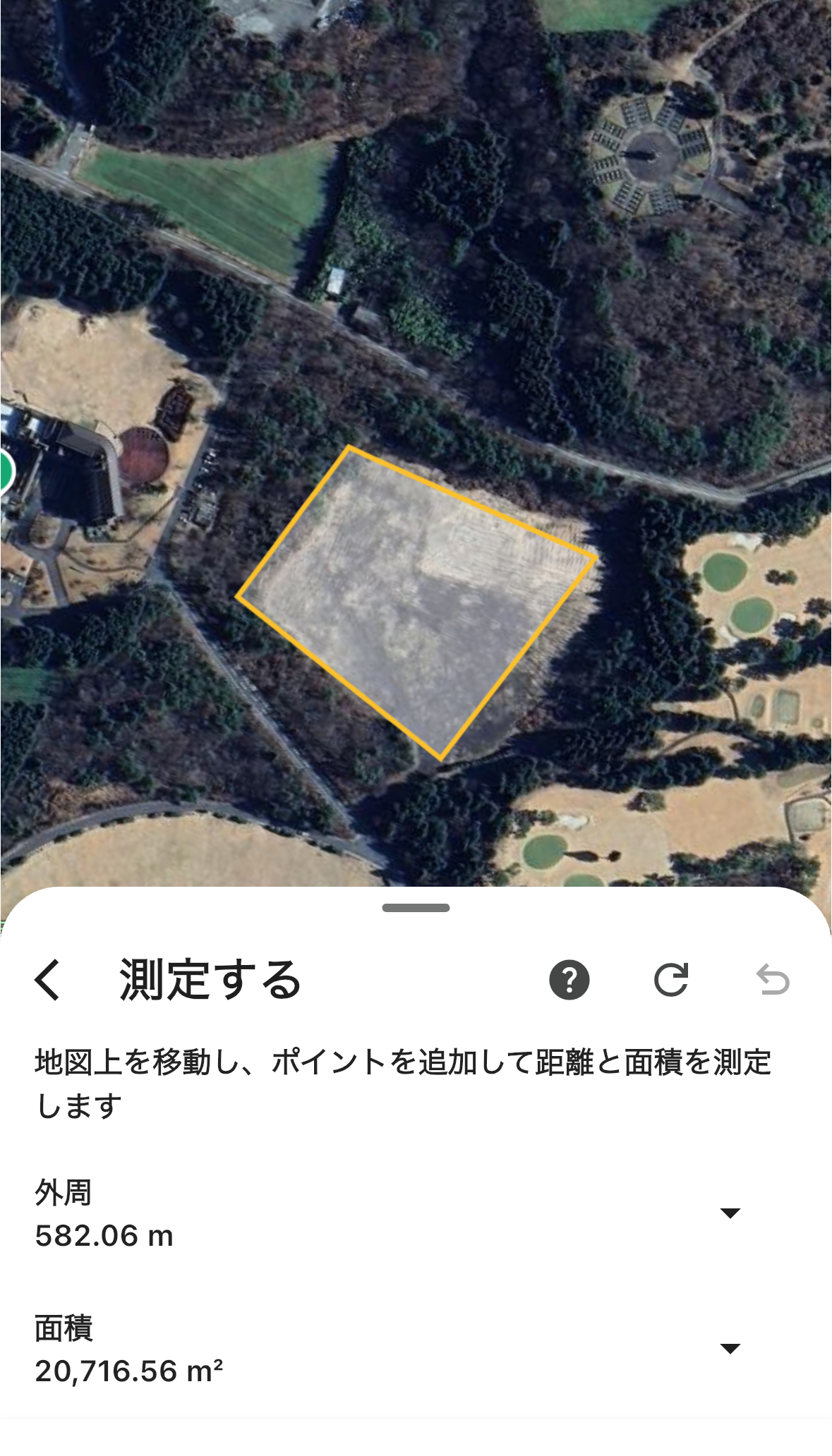Open the 外周 unit dropdown

click(x=730, y=1213)
